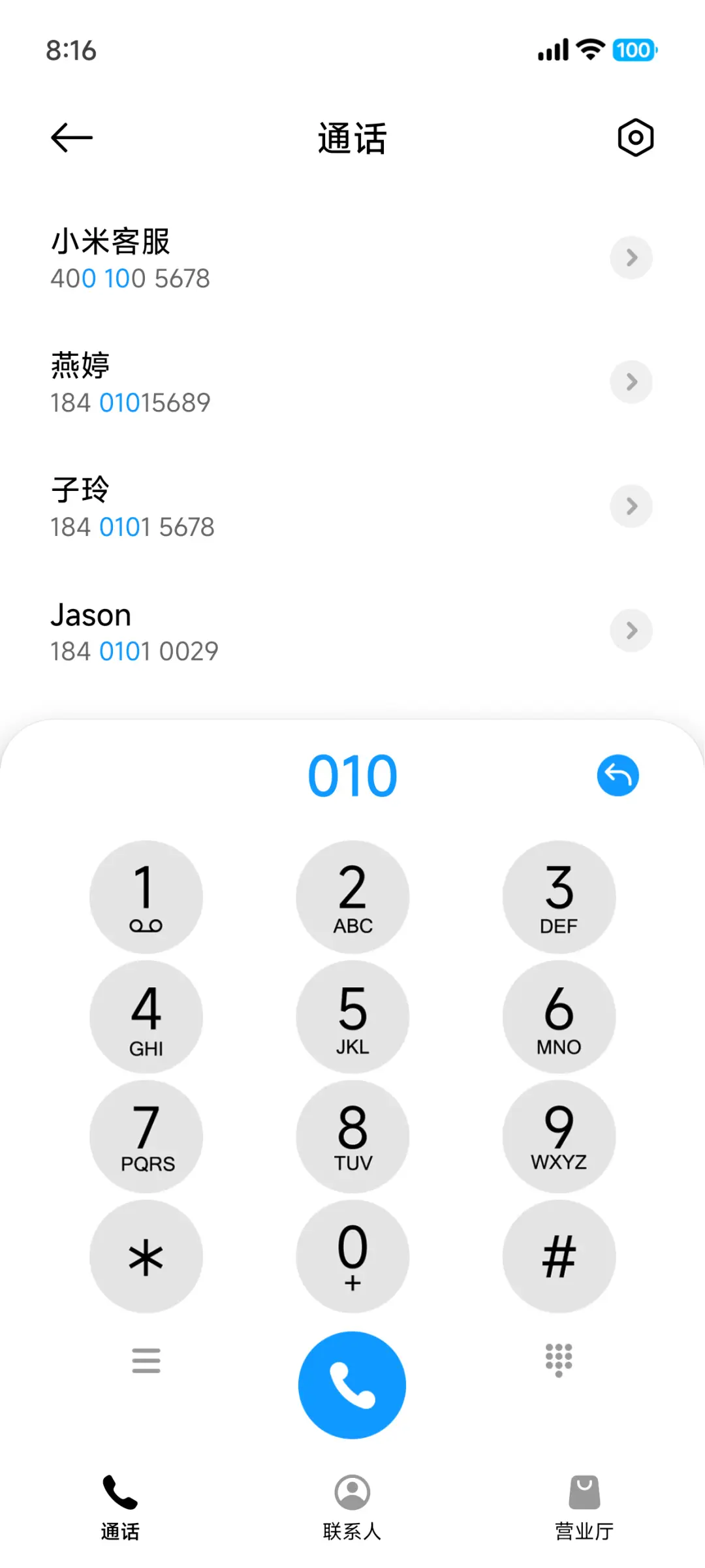The image size is (705, 1568).
Task: Tap the asterisk key on the keypad
Action: click(x=146, y=1257)
